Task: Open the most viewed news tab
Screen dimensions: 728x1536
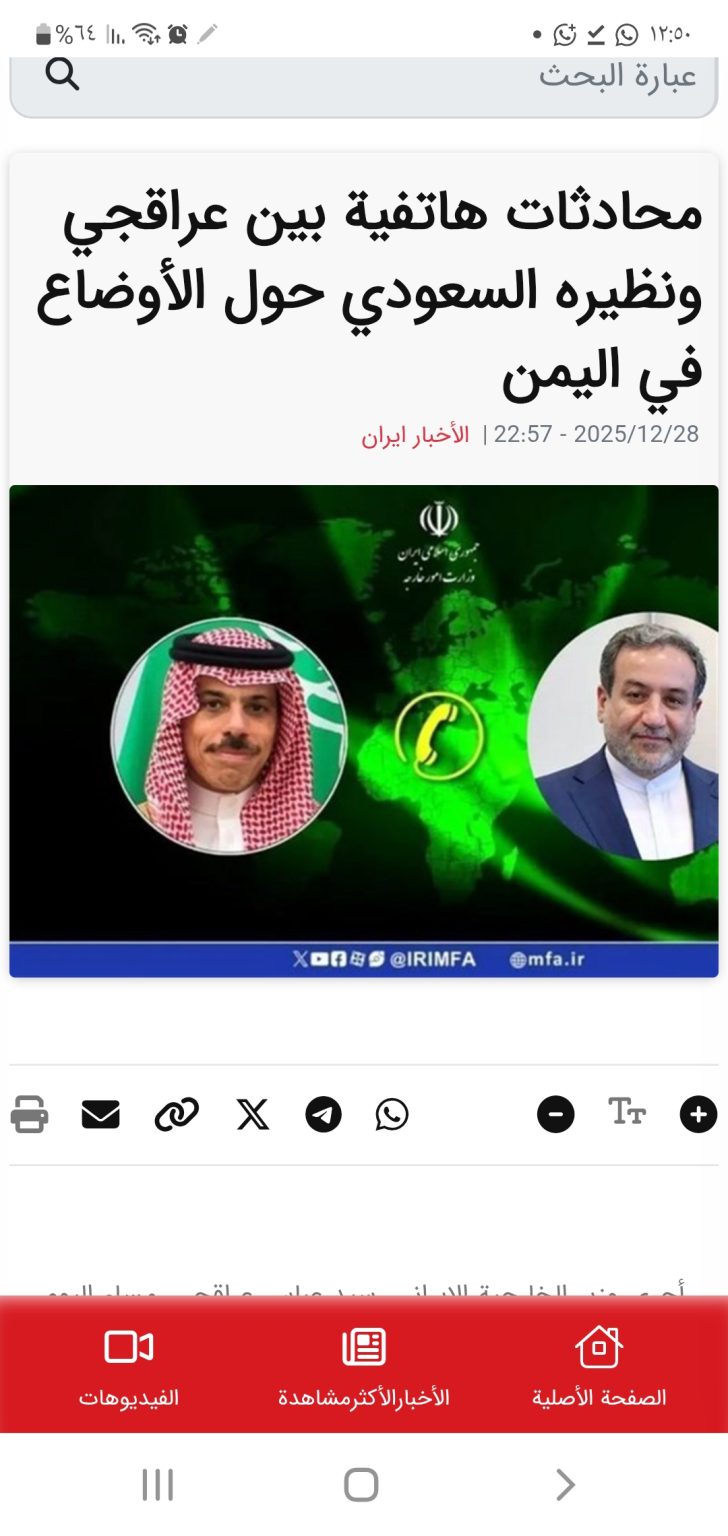Action: [364, 1365]
